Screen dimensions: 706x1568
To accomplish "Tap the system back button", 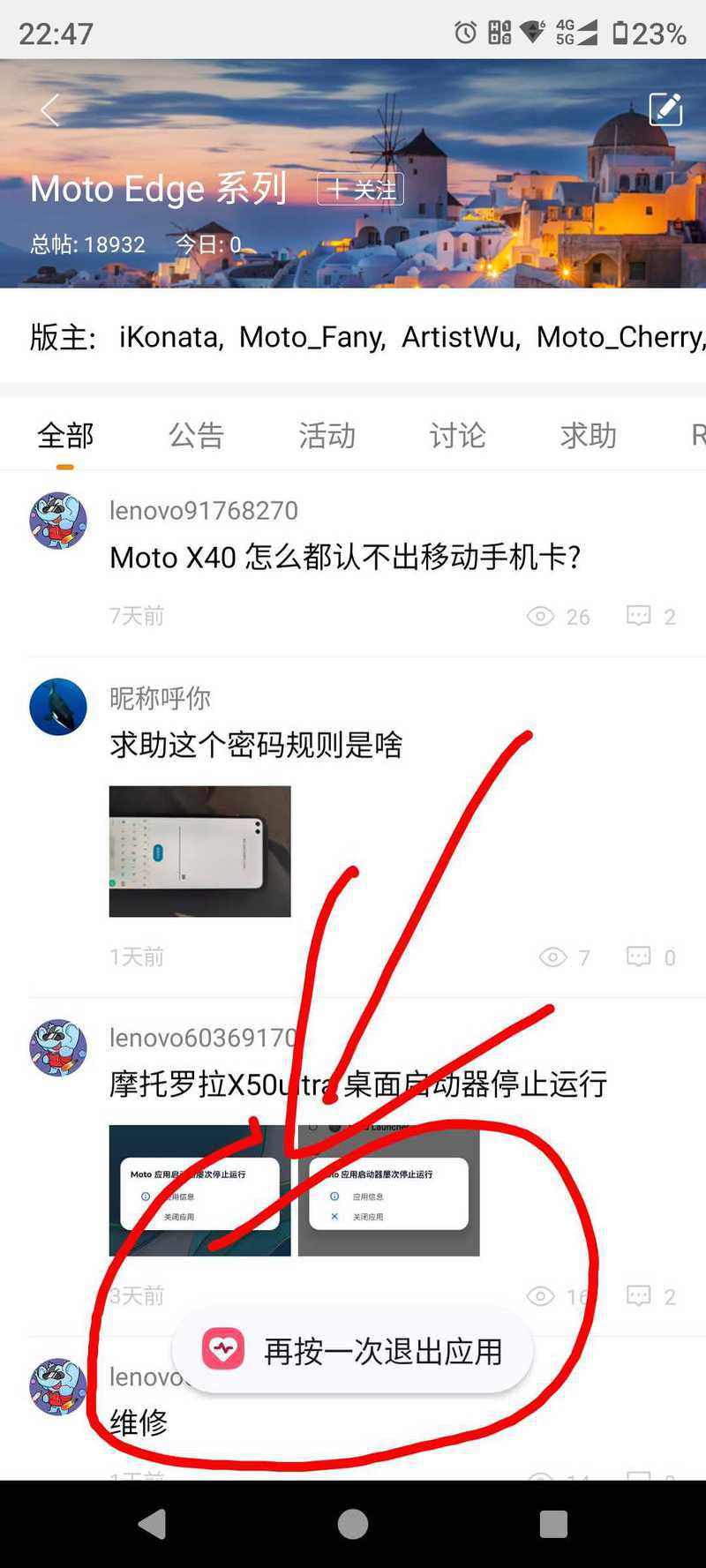I will click(x=152, y=1524).
